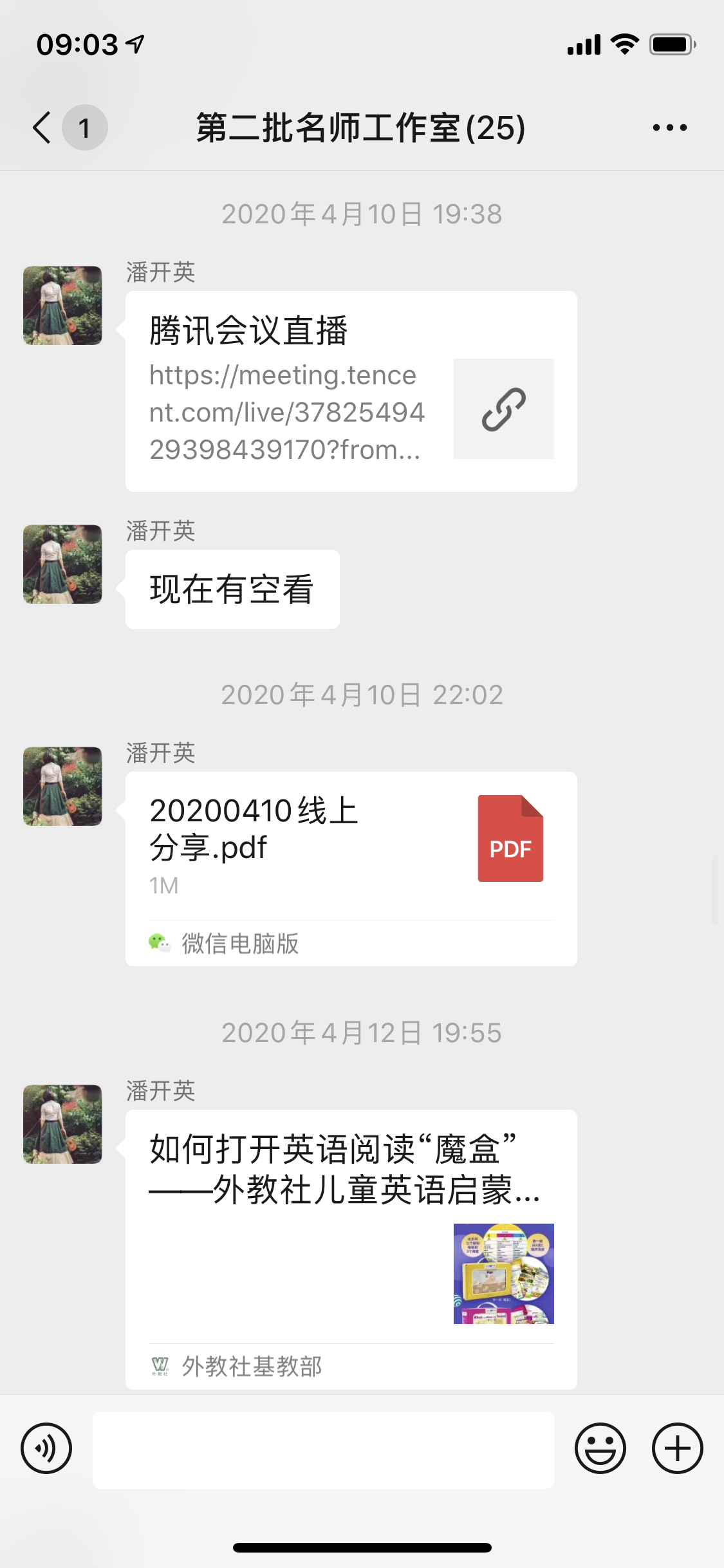
Task: Open the emoji sticker panel
Action: tap(600, 1448)
